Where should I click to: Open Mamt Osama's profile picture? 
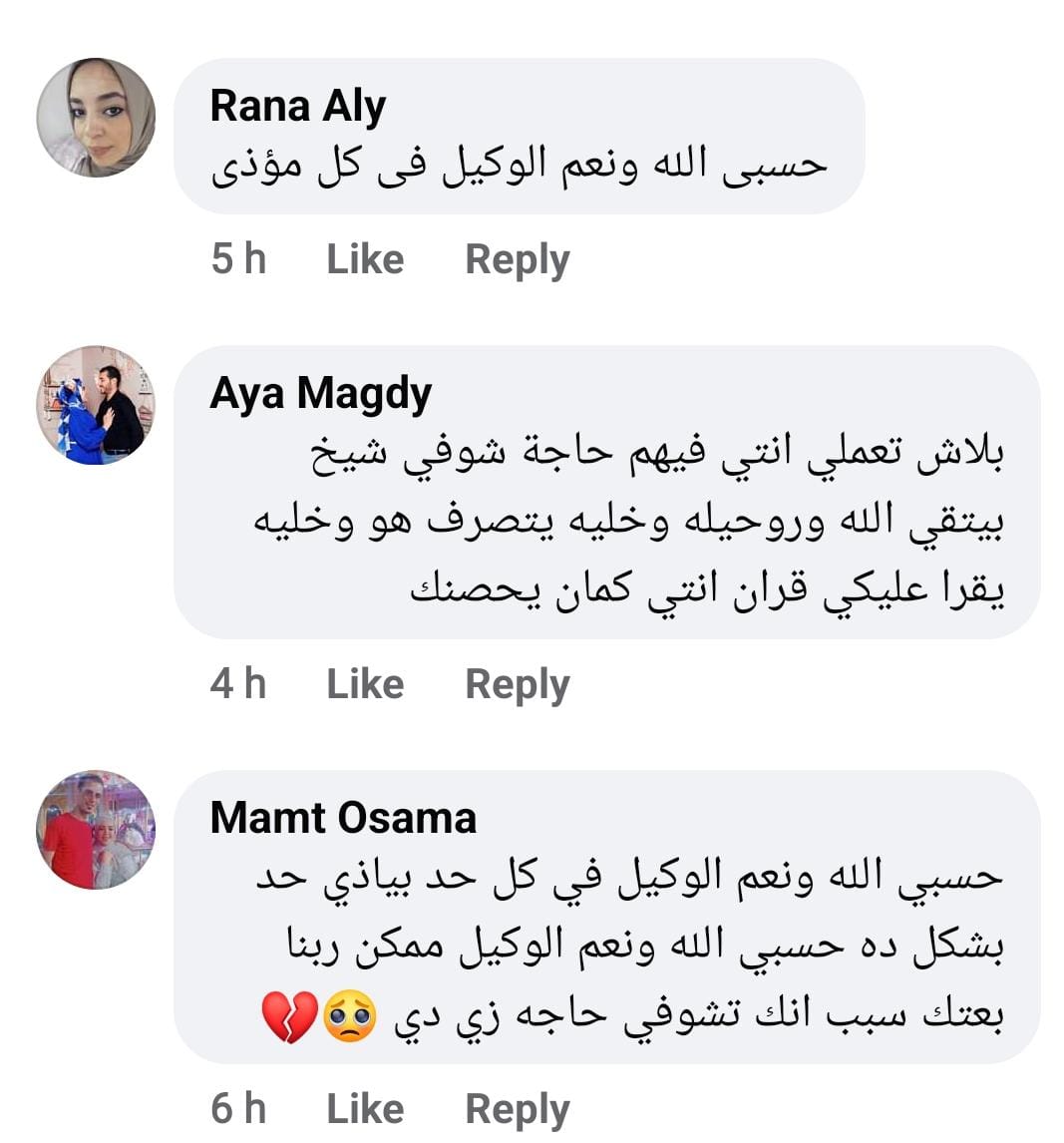(96, 830)
